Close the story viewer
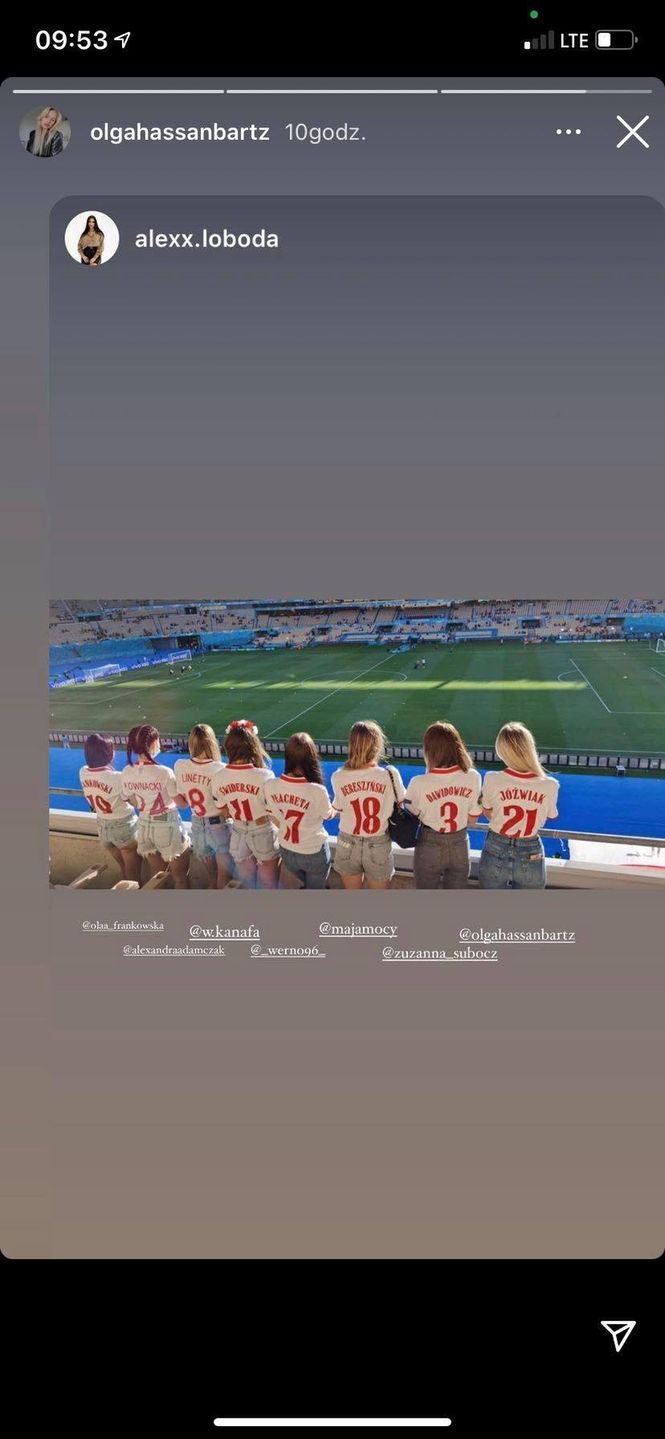The width and height of the screenshot is (665, 1439). coord(632,132)
